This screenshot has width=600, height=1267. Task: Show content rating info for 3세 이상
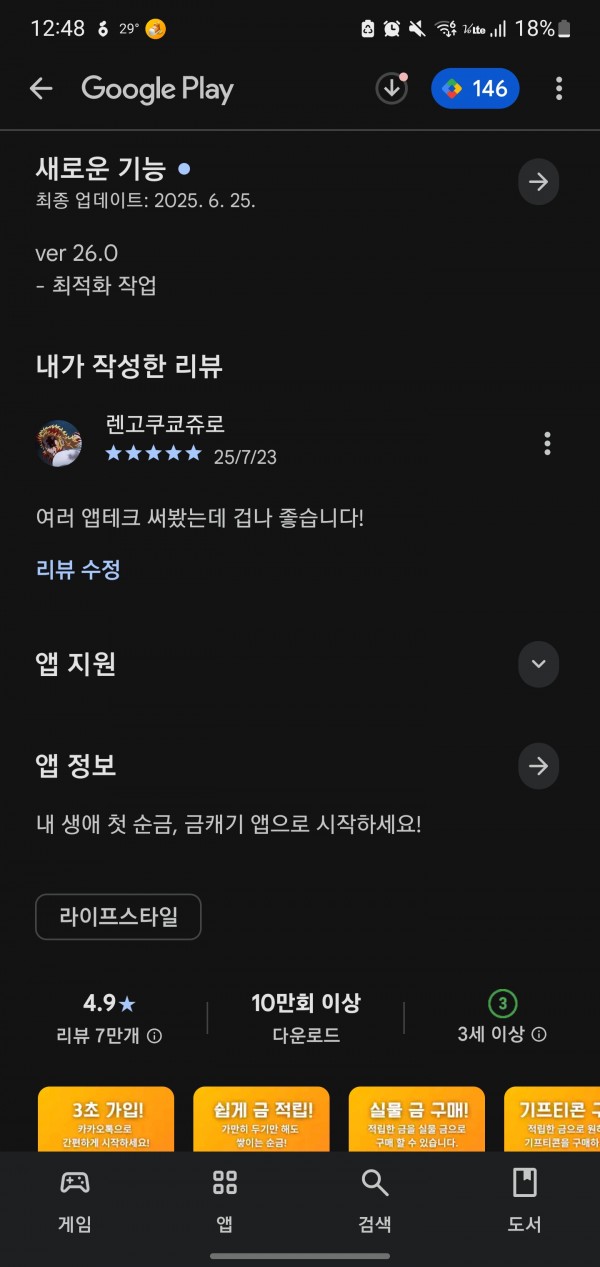click(x=539, y=1034)
